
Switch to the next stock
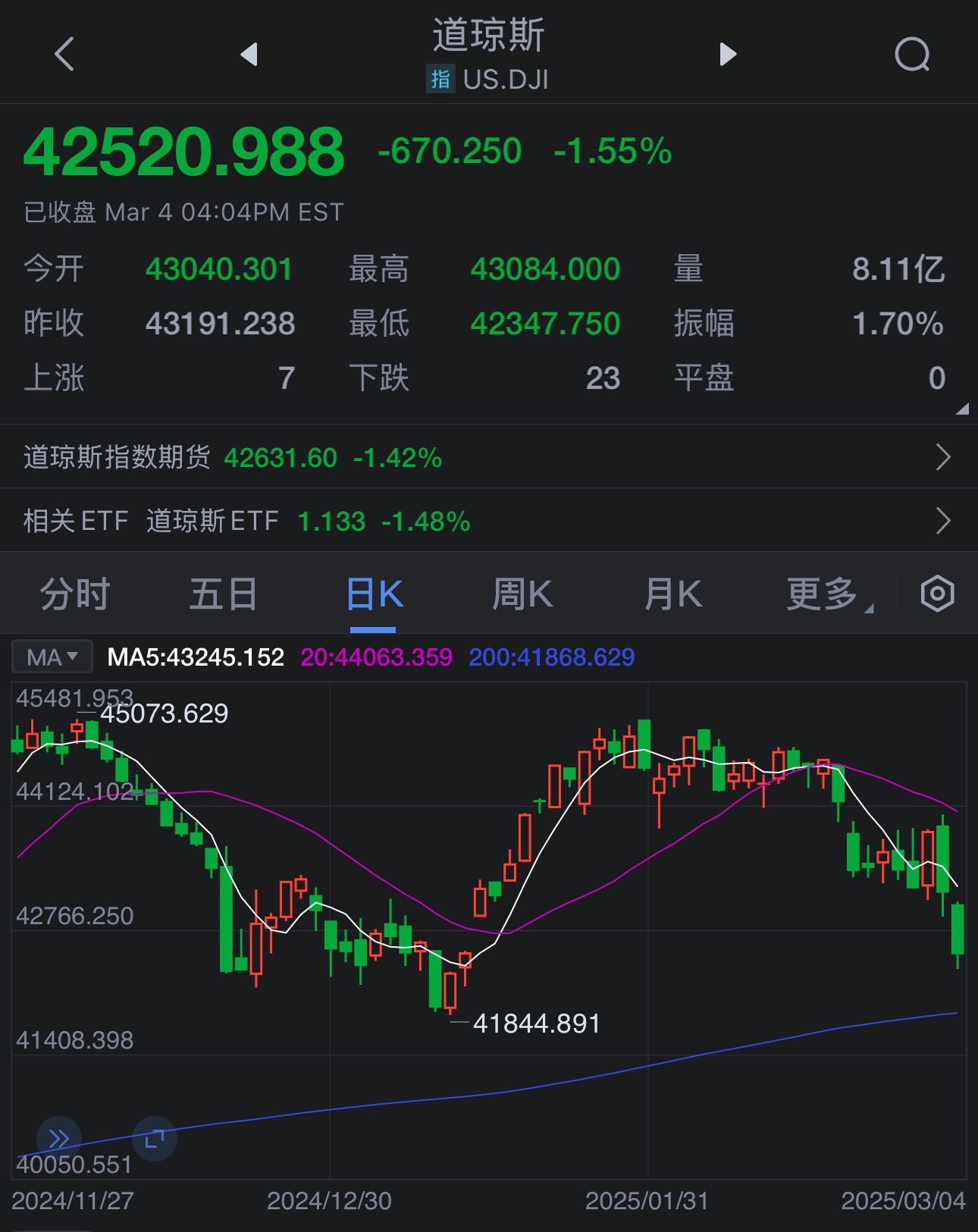(728, 55)
